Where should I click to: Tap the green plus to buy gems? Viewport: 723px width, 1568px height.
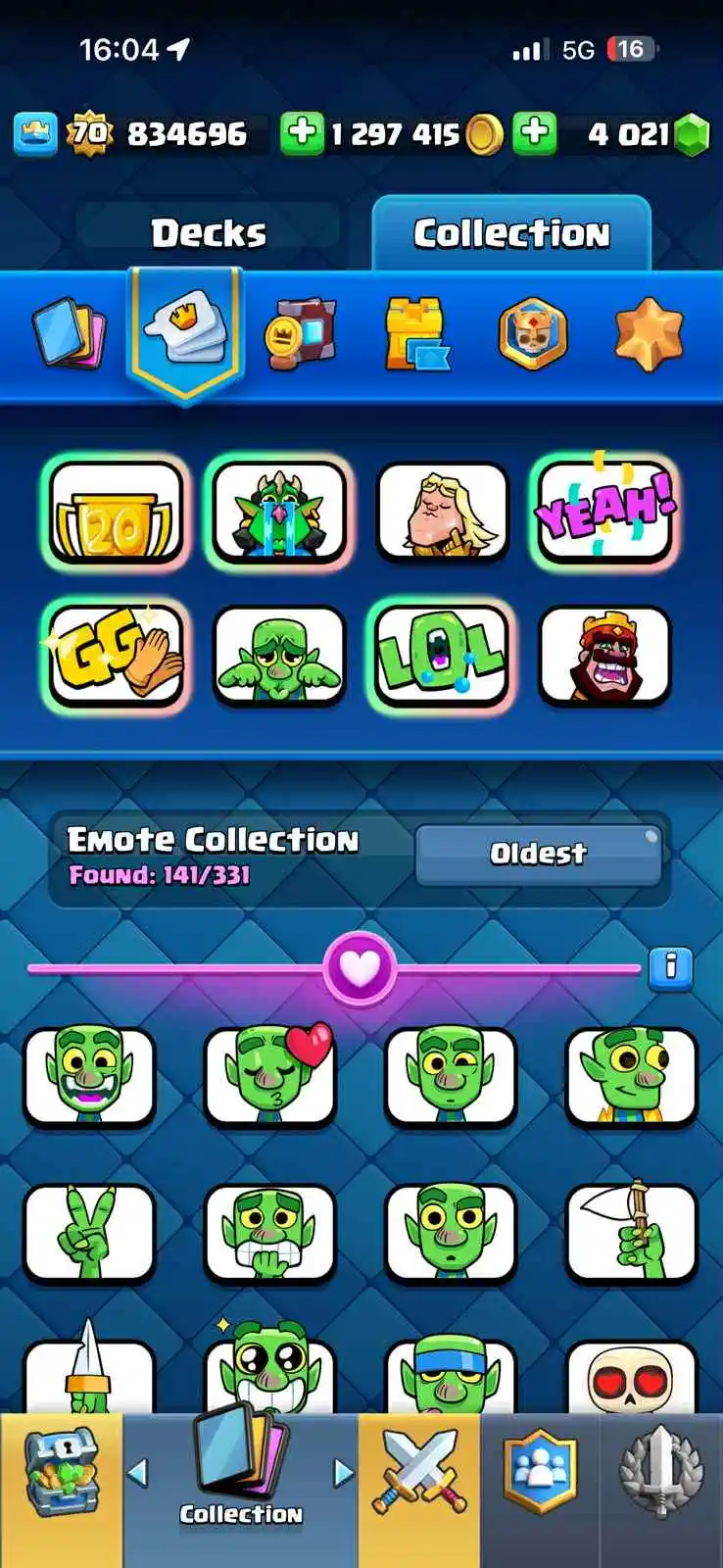tap(535, 133)
